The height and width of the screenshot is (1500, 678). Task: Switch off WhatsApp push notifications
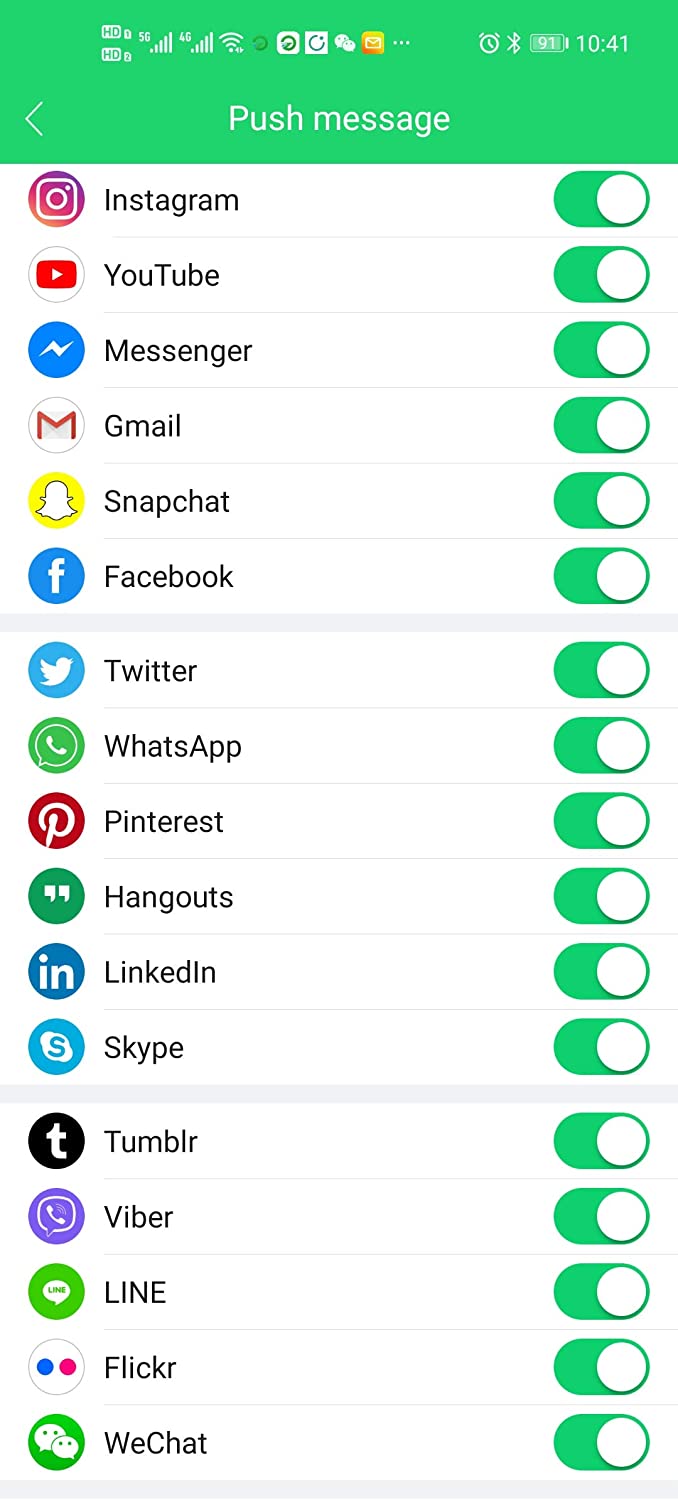(x=602, y=746)
